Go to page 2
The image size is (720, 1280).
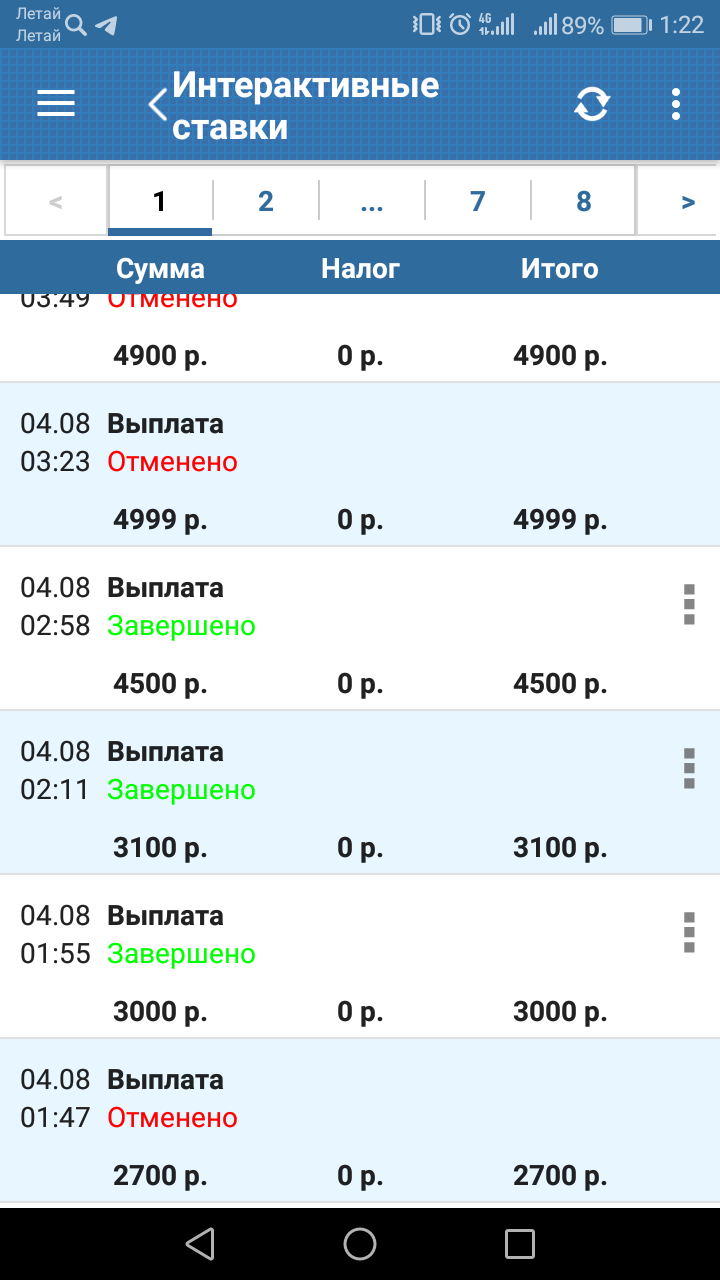click(x=265, y=202)
